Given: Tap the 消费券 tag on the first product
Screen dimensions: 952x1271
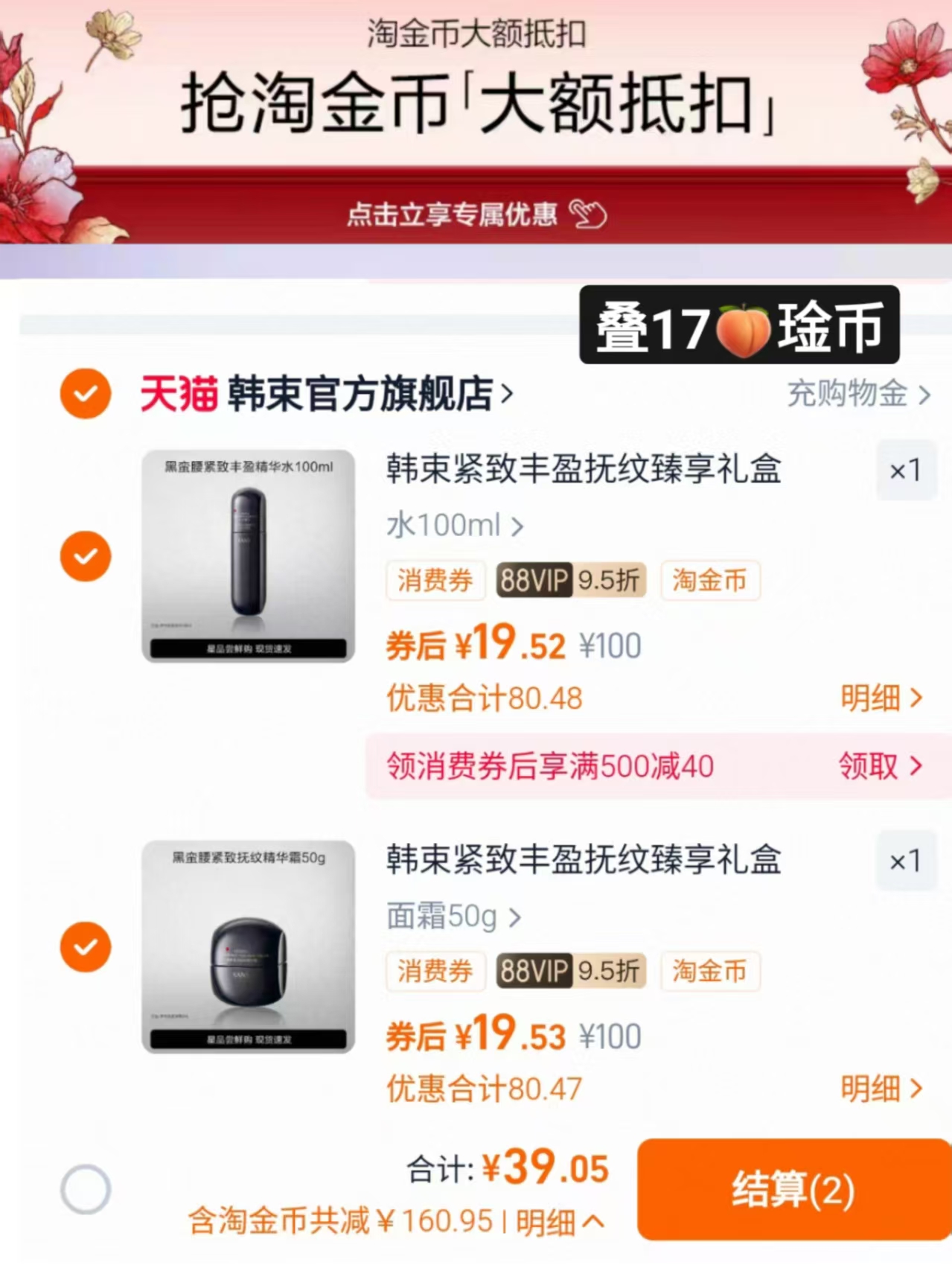Looking at the screenshot, I should [x=435, y=581].
